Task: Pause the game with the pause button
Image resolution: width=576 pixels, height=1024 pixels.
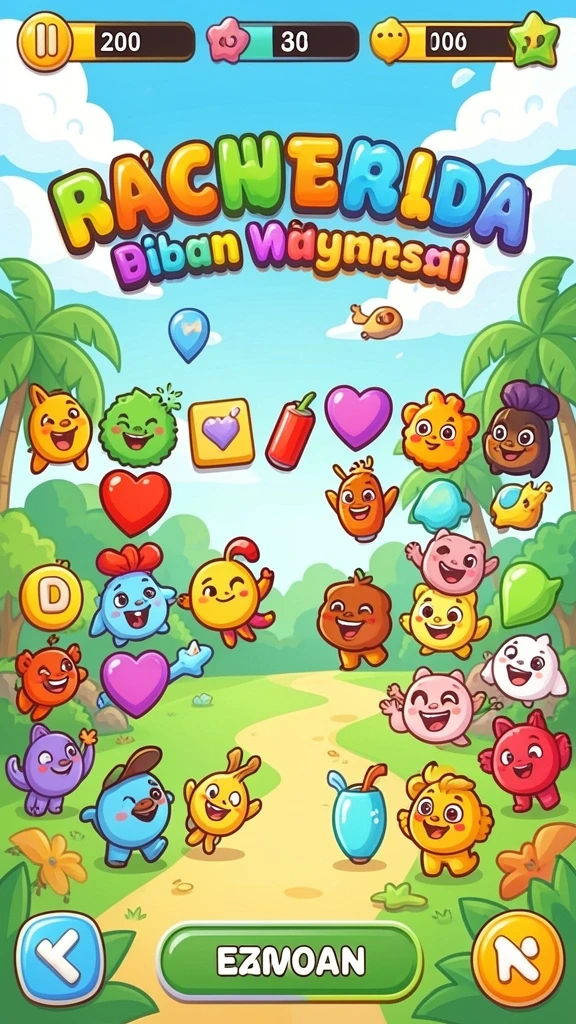Action: pos(44,42)
